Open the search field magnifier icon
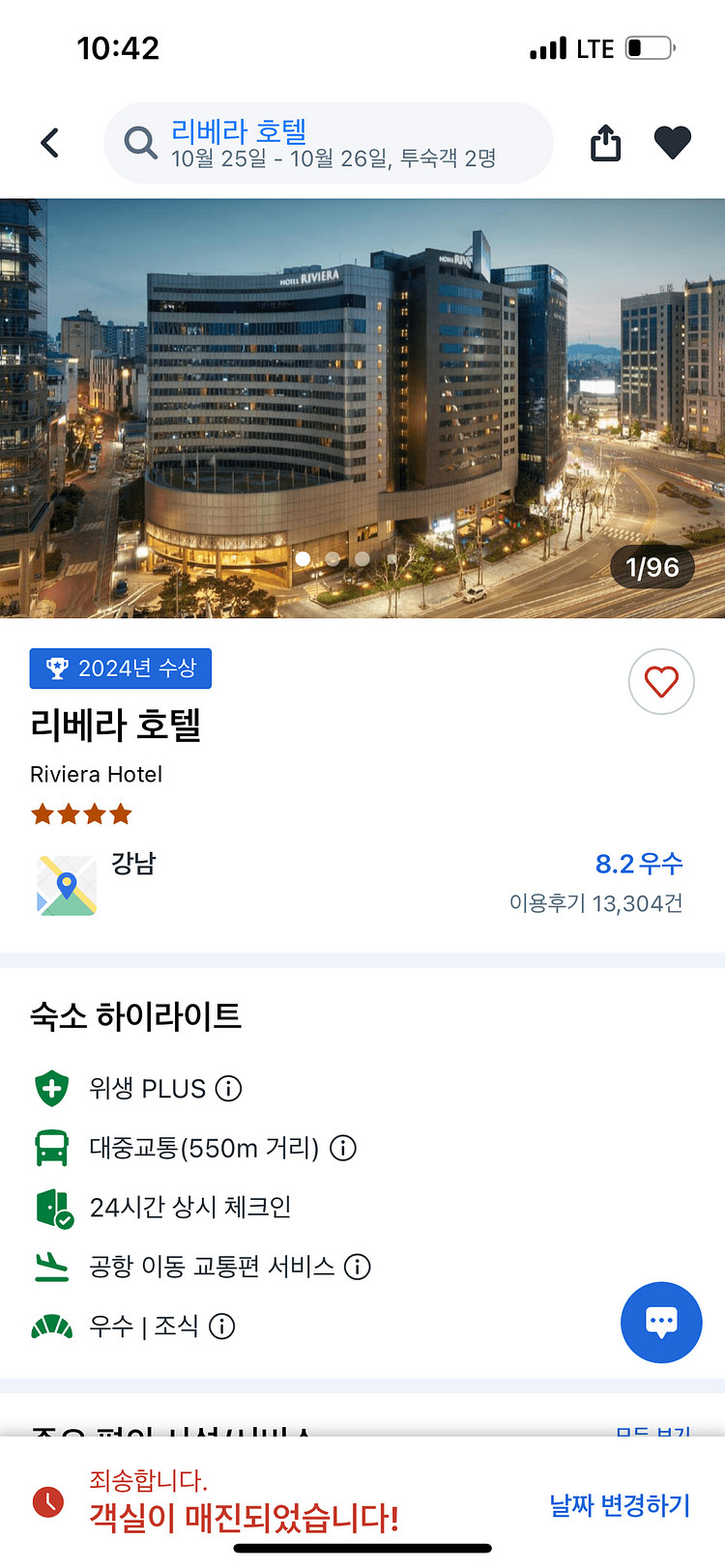This screenshot has width=725, height=1568. (140, 142)
